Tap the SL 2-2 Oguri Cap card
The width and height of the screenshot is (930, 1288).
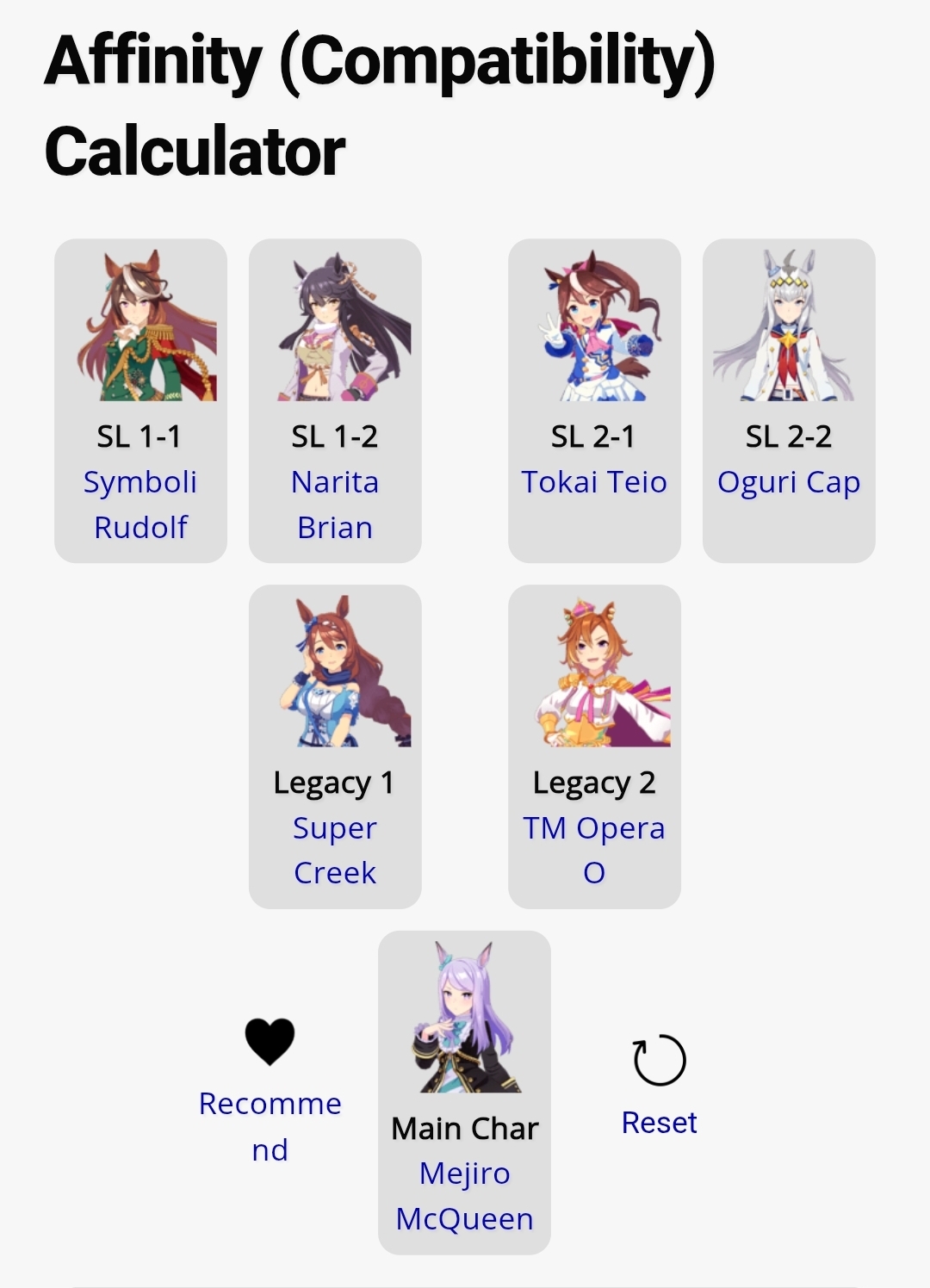(x=789, y=400)
